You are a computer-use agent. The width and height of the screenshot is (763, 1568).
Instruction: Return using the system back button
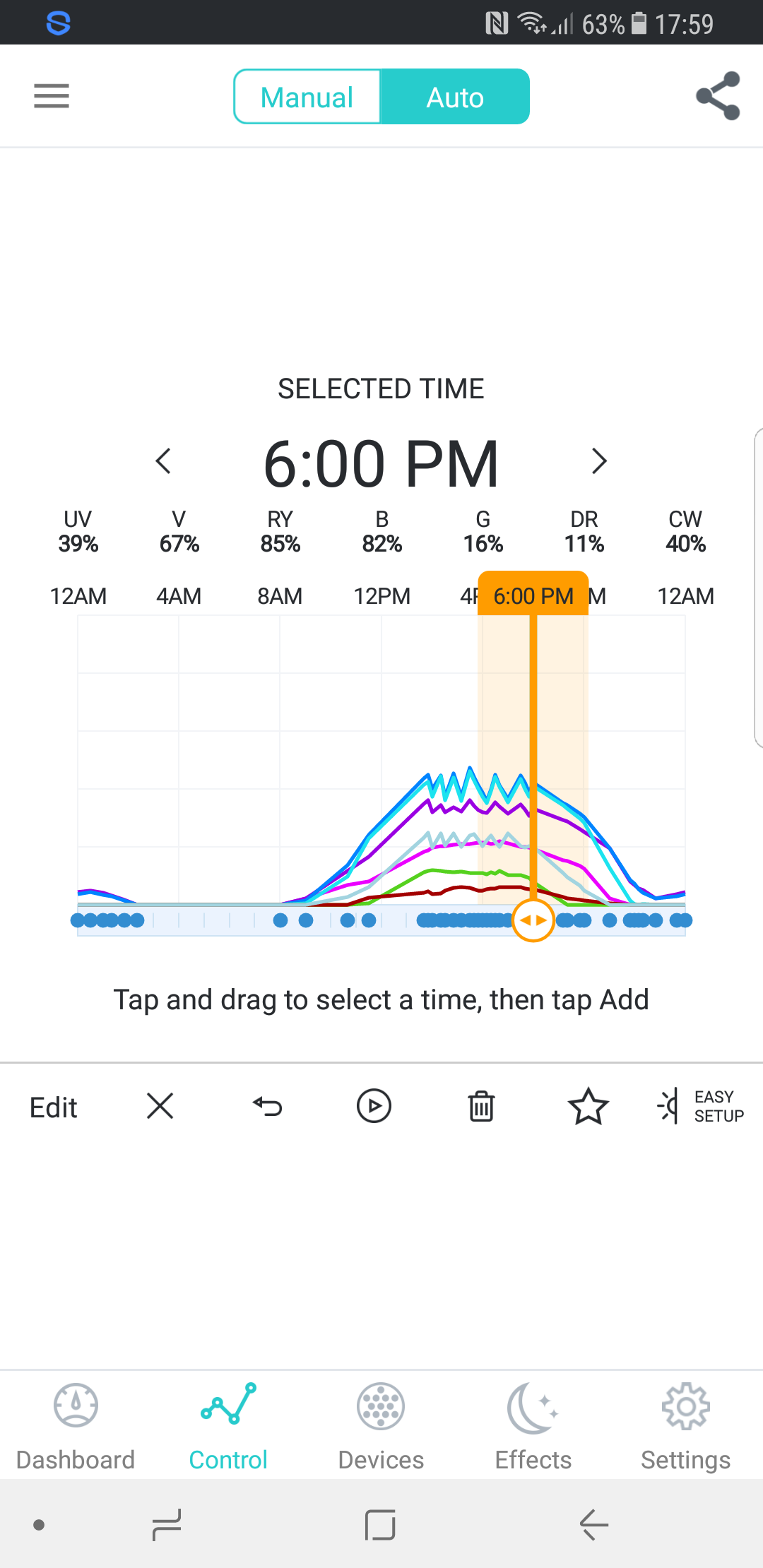pyautogui.click(x=594, y=1524)
